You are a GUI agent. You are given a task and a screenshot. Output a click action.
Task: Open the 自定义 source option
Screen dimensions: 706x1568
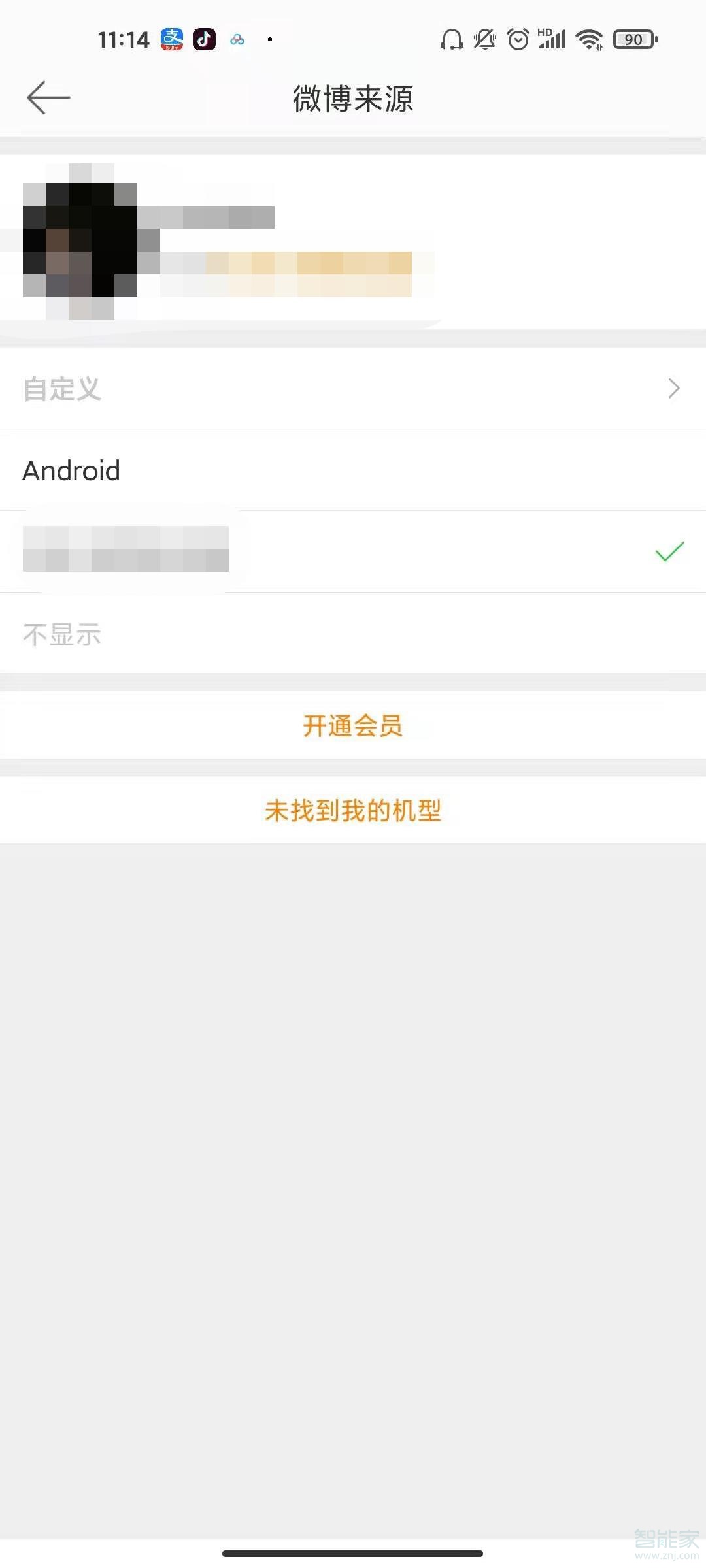tap(353, 389)
